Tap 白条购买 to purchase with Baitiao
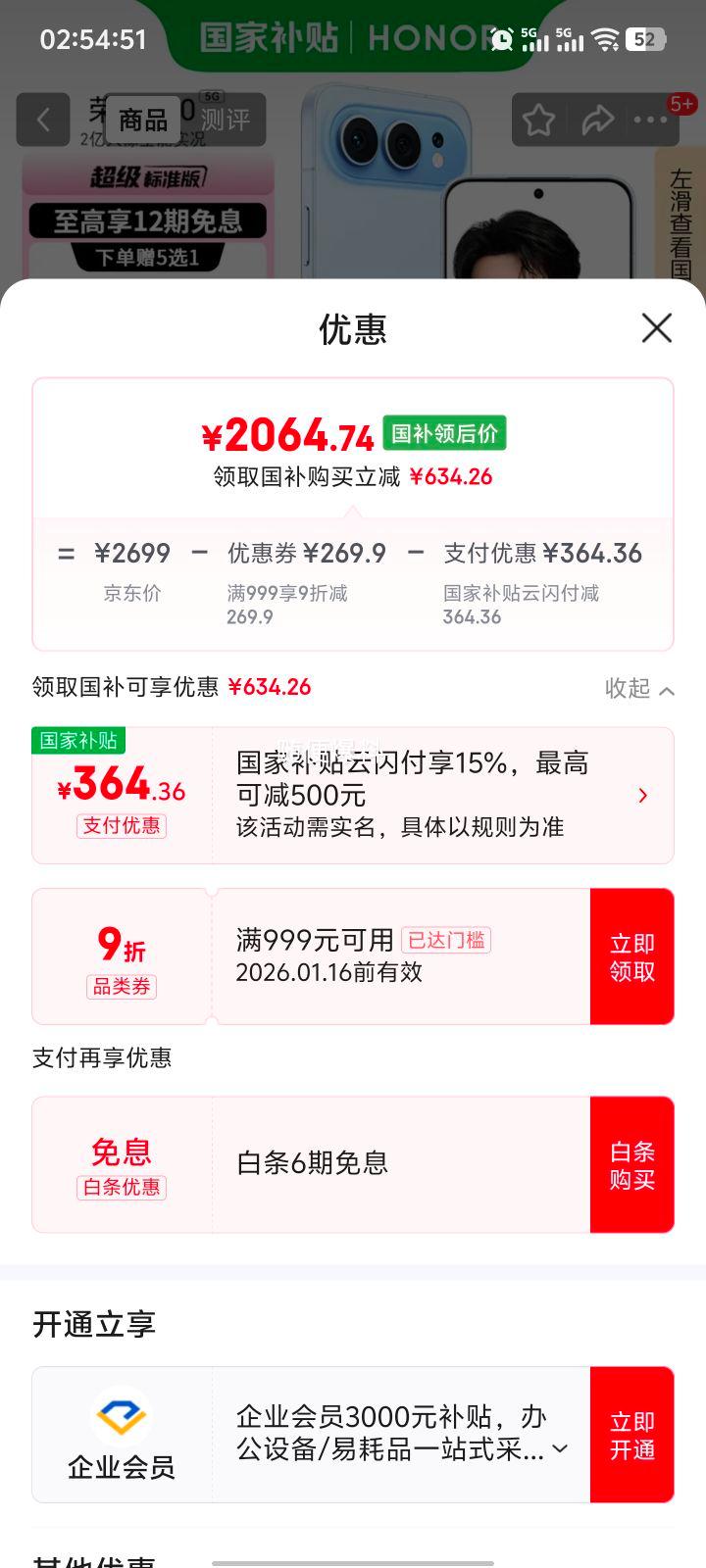This screenshot has height=1568, width=706. 631,1163
